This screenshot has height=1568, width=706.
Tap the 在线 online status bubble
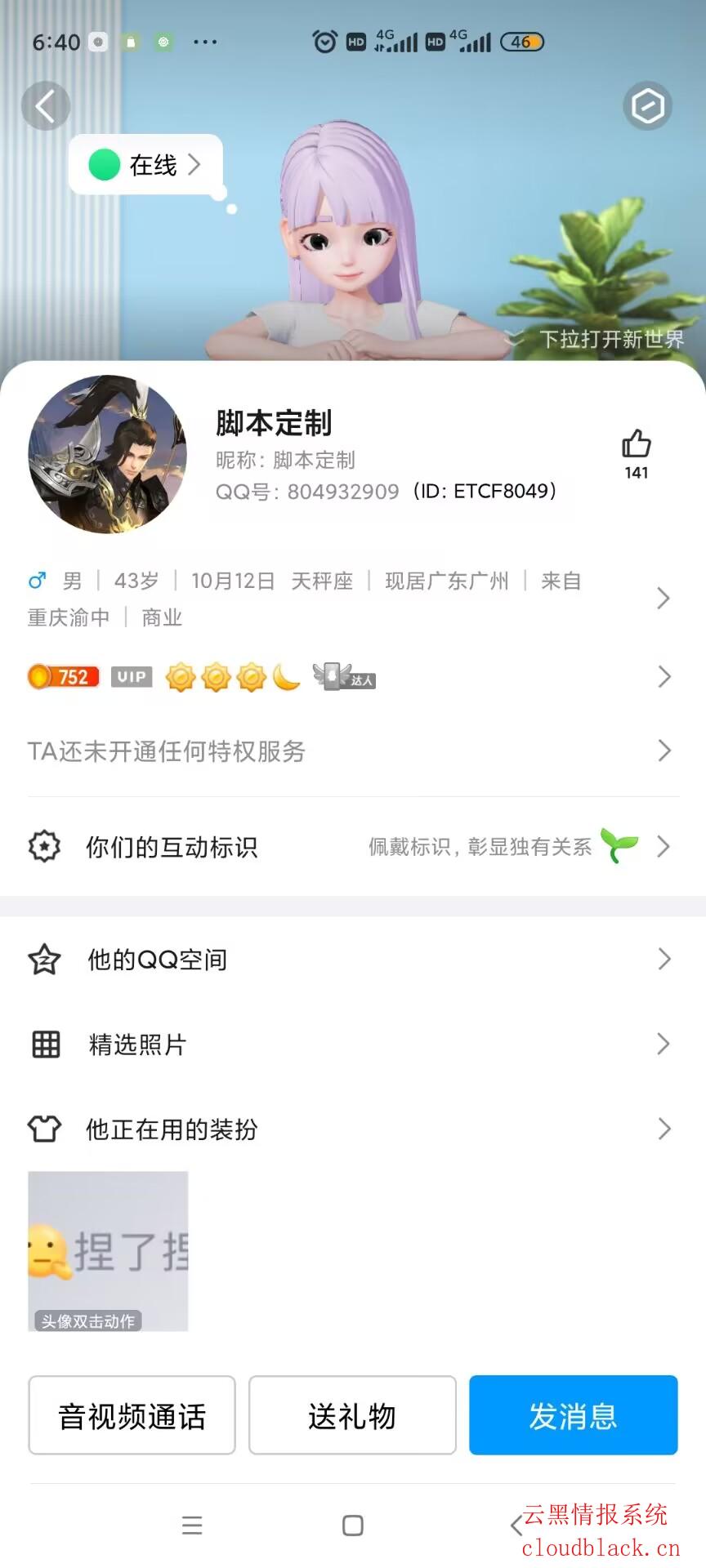tap(145, 165)
